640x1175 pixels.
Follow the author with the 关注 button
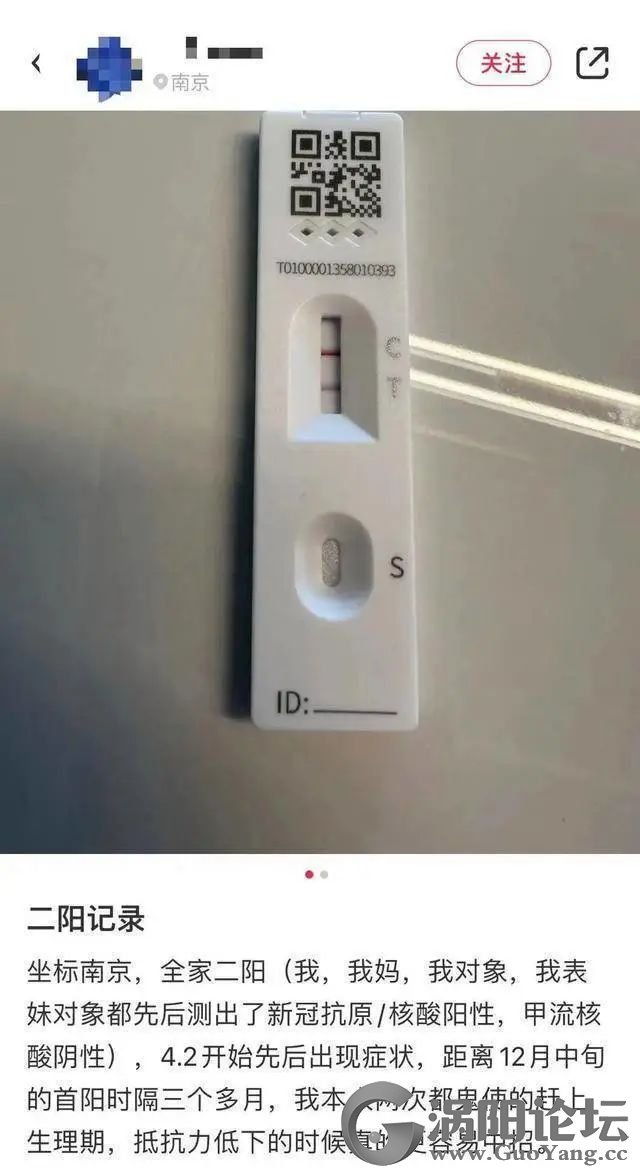click(x=504, y=64)
